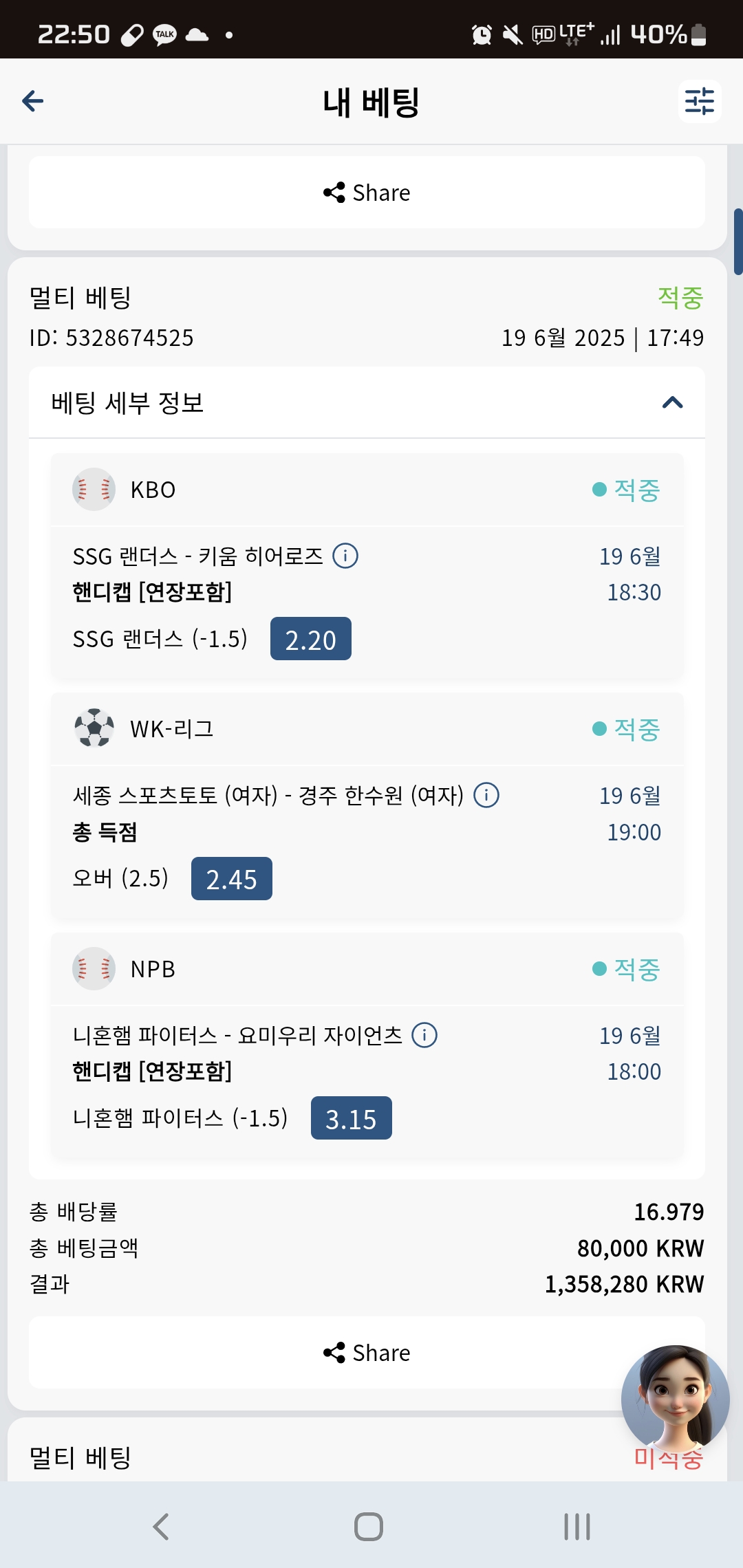Open info for SSG 랜더스 - 키움 히어로즈
Screen dimensions: 743x1568
pos(345,556)
